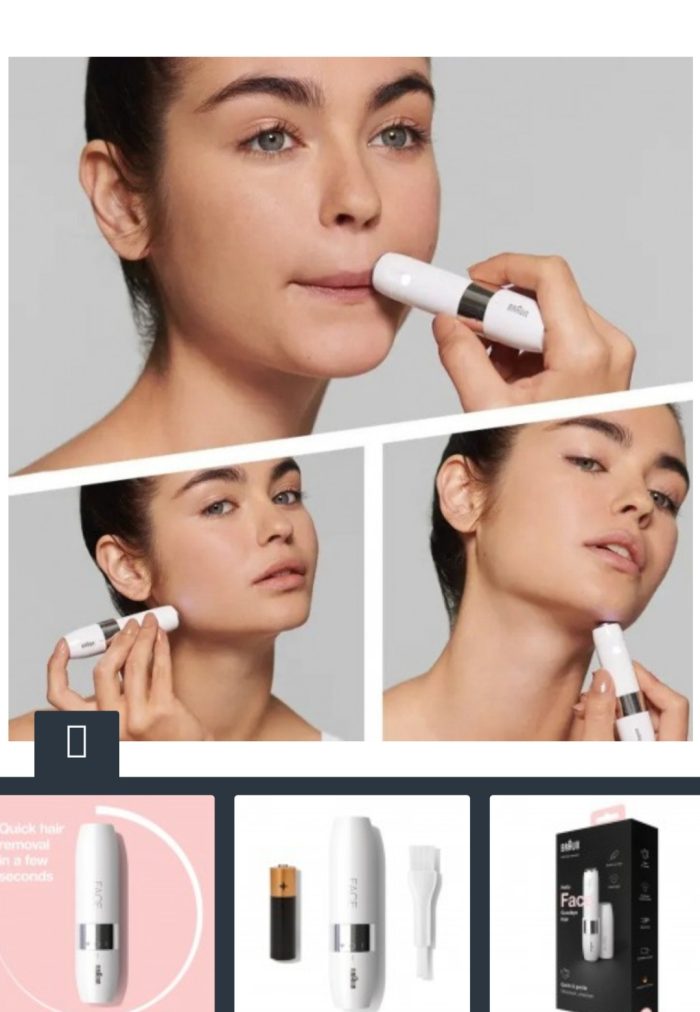Screen dimensions: 700x1012
Task: Select the black Braun packaging box thumbnail
Action: (596, 903)
